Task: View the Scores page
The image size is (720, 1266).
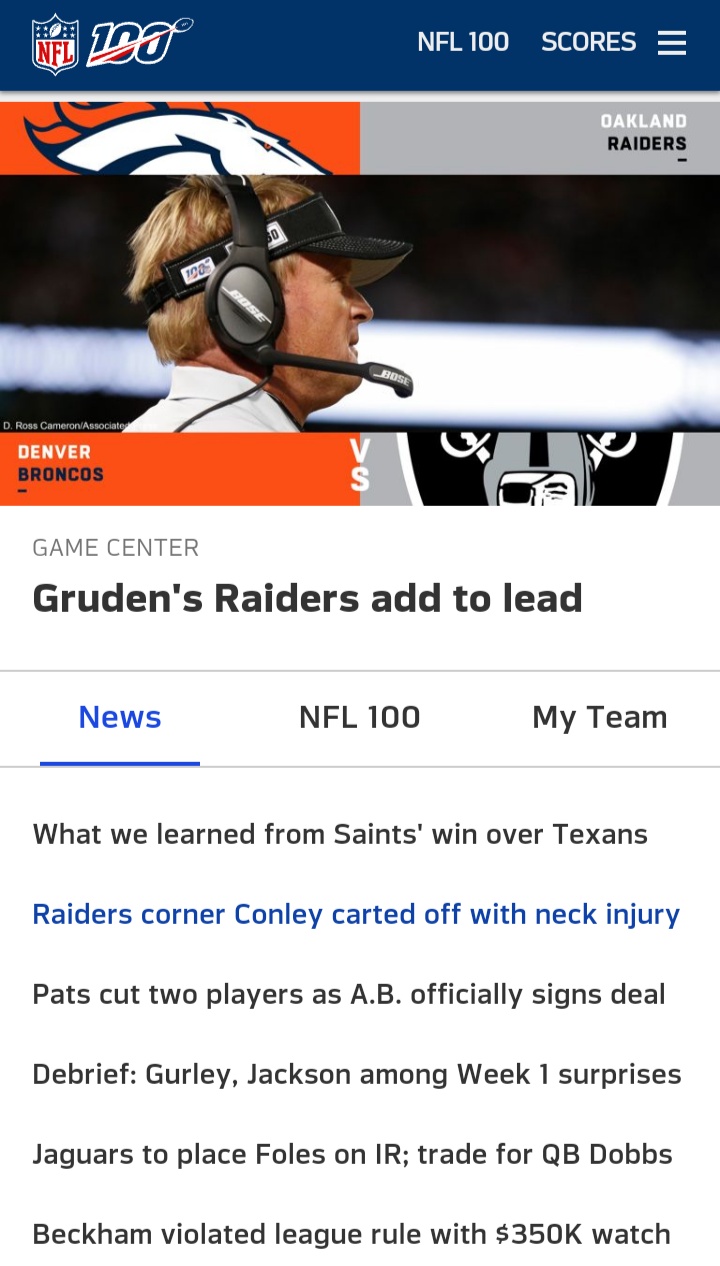Action: click(x=588, y=42)
